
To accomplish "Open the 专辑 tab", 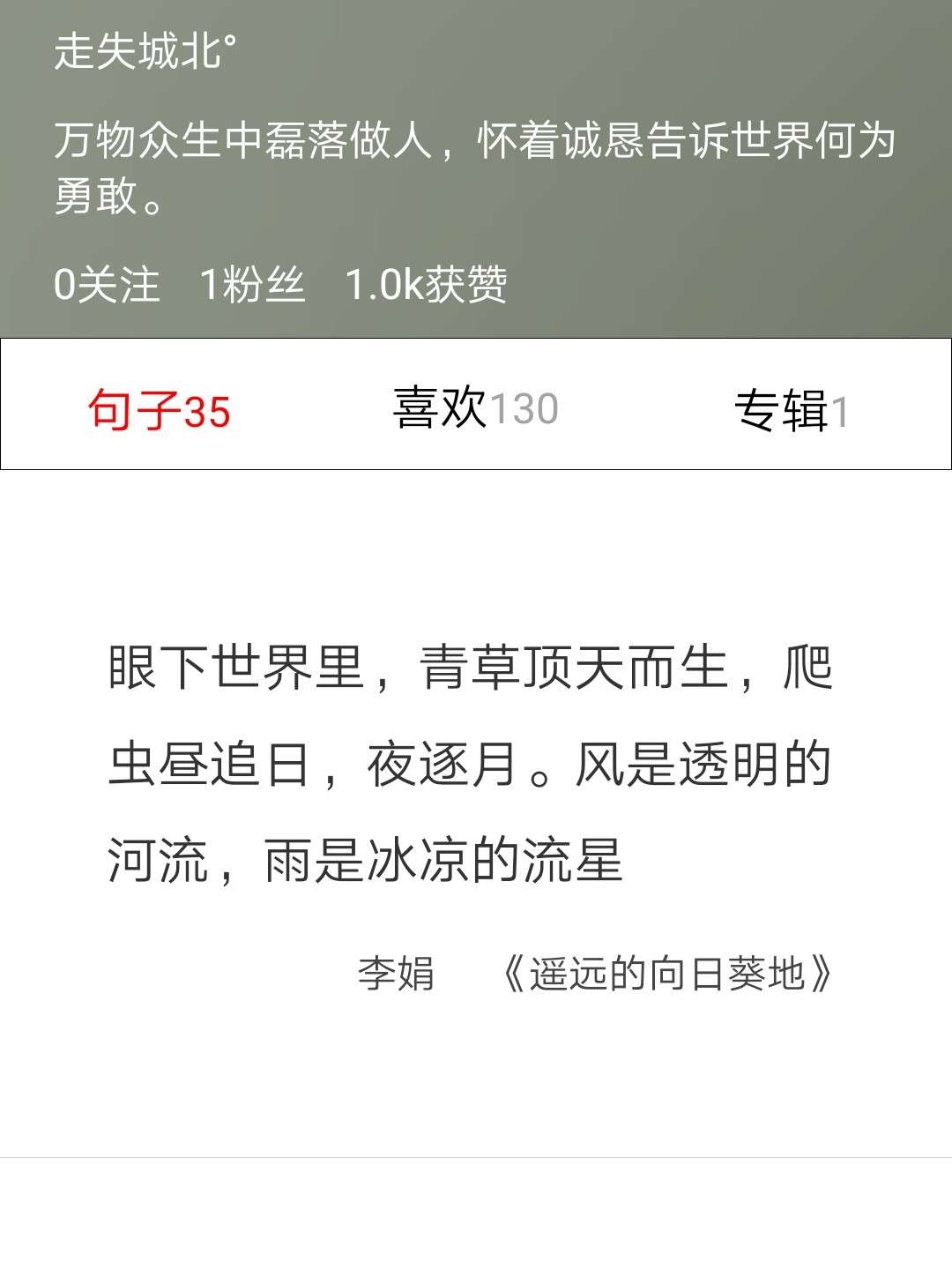I will (791, 410).
